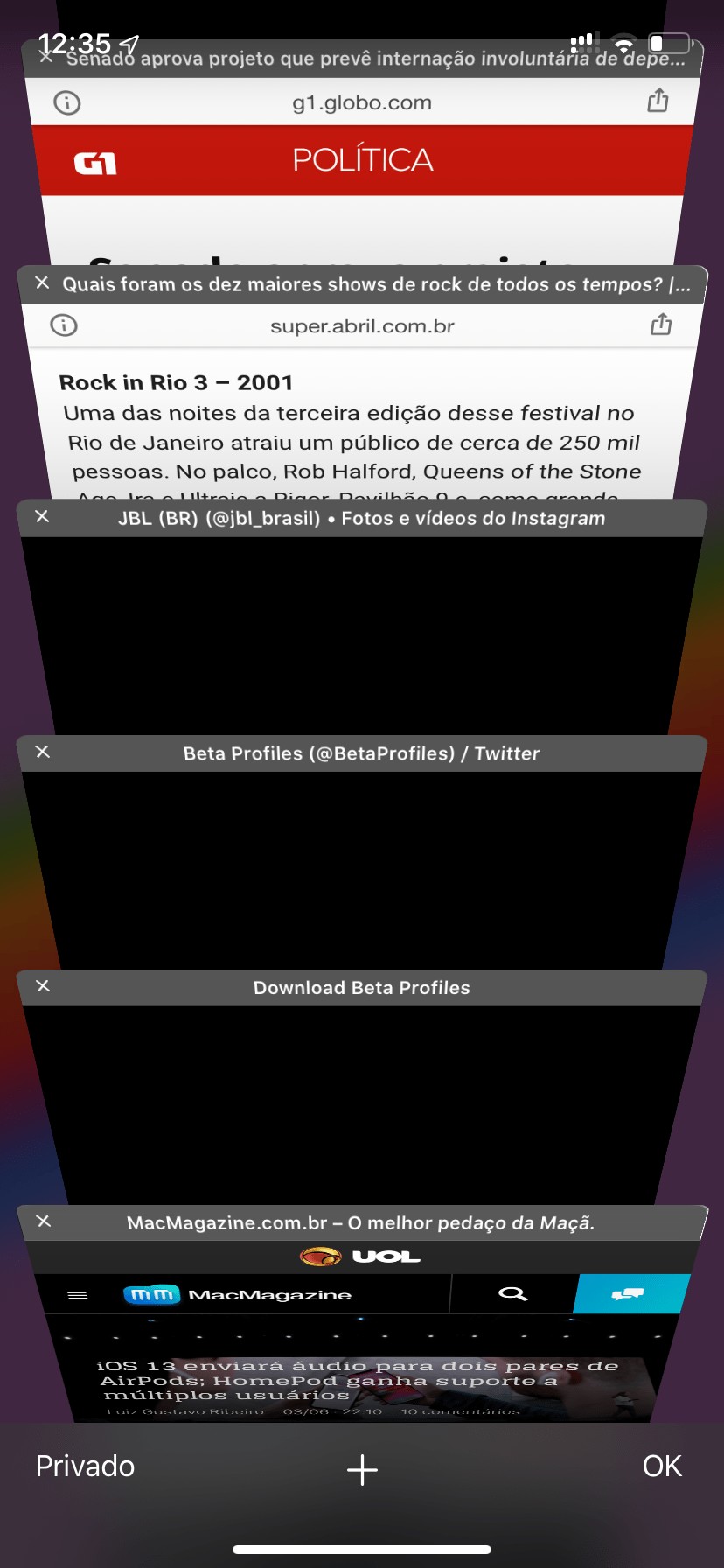This screenshot has width=724, height=1568.
Task: Close the Download Beta Profiles tab
Action: point(42,986)
